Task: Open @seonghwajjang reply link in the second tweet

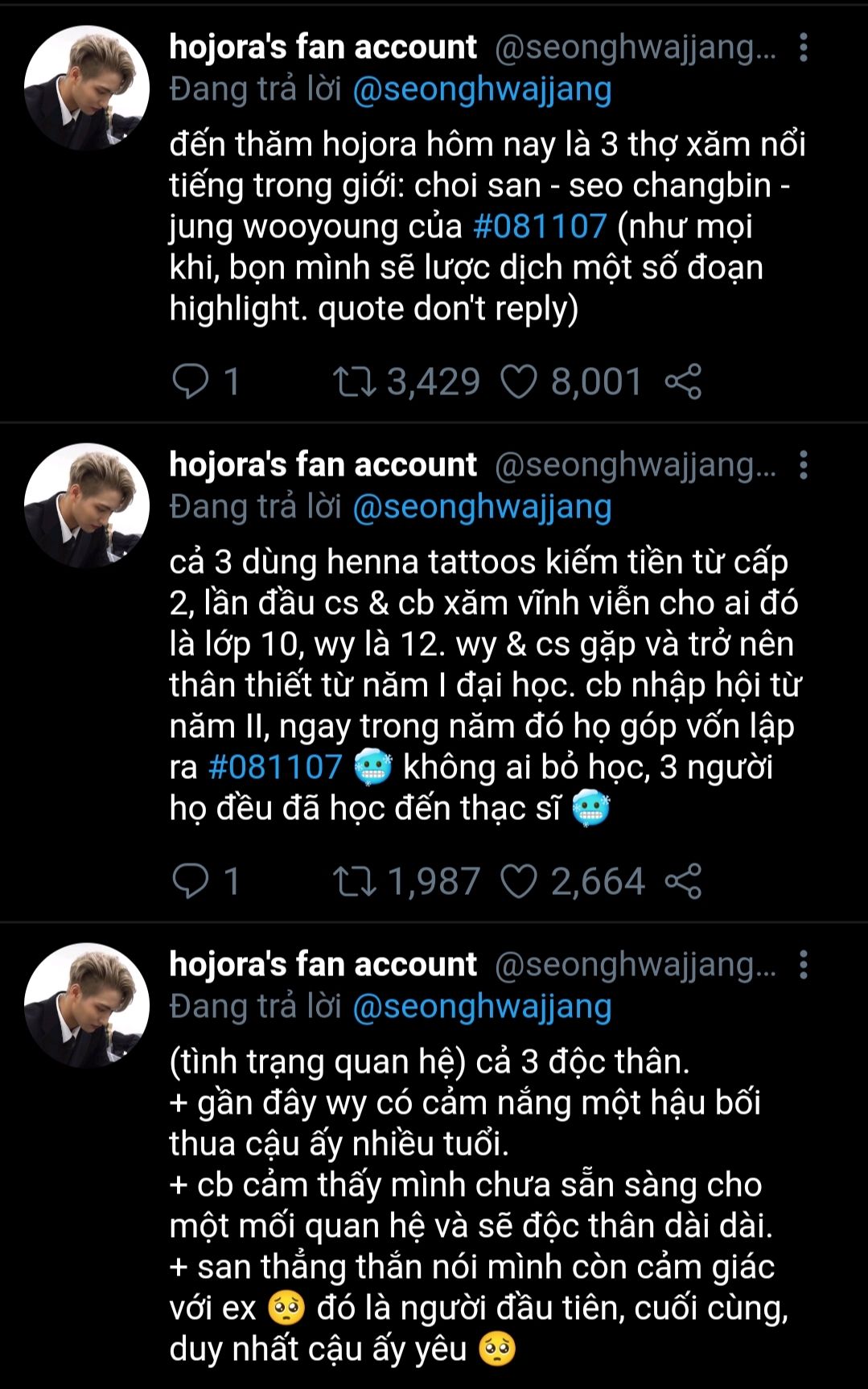Action: point(482,507)
